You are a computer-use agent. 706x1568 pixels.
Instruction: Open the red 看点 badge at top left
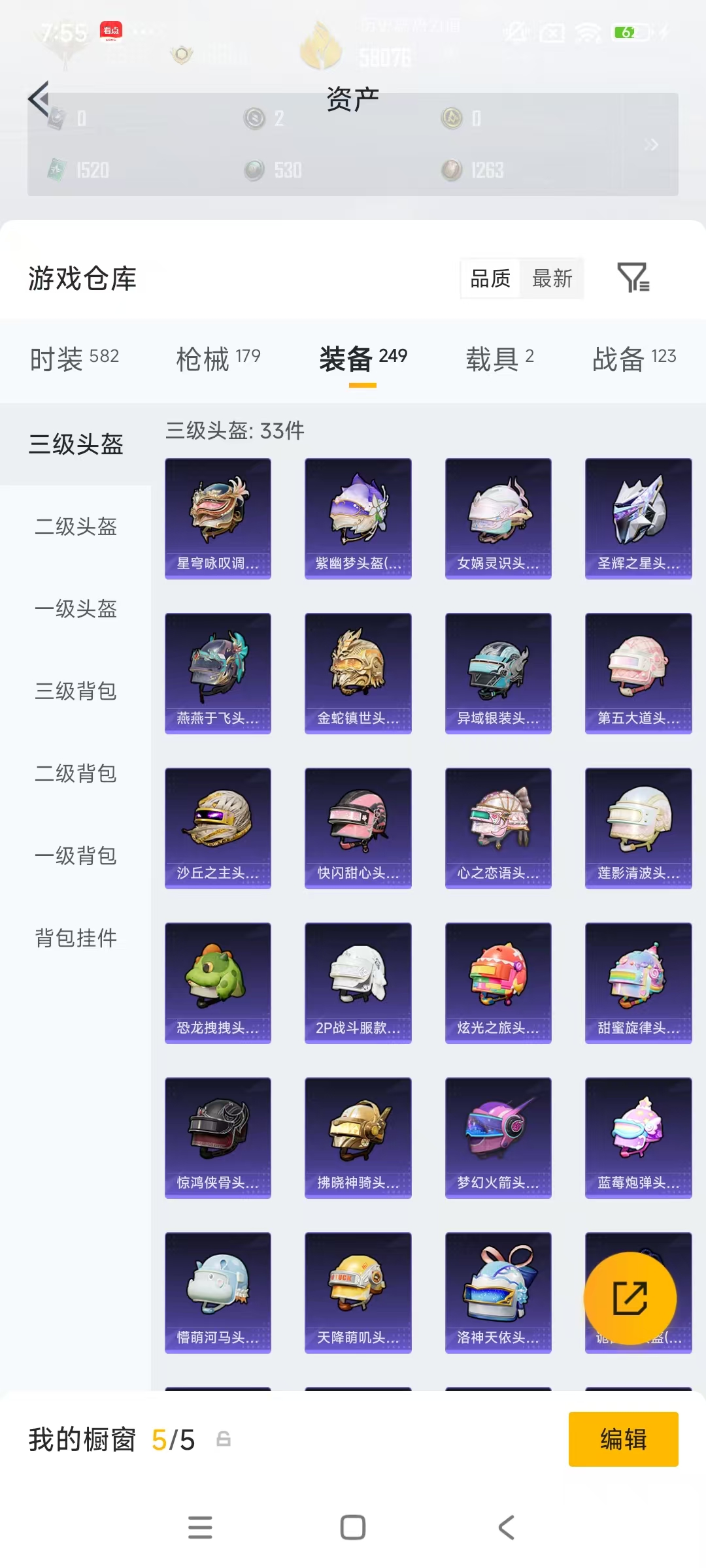109,31
